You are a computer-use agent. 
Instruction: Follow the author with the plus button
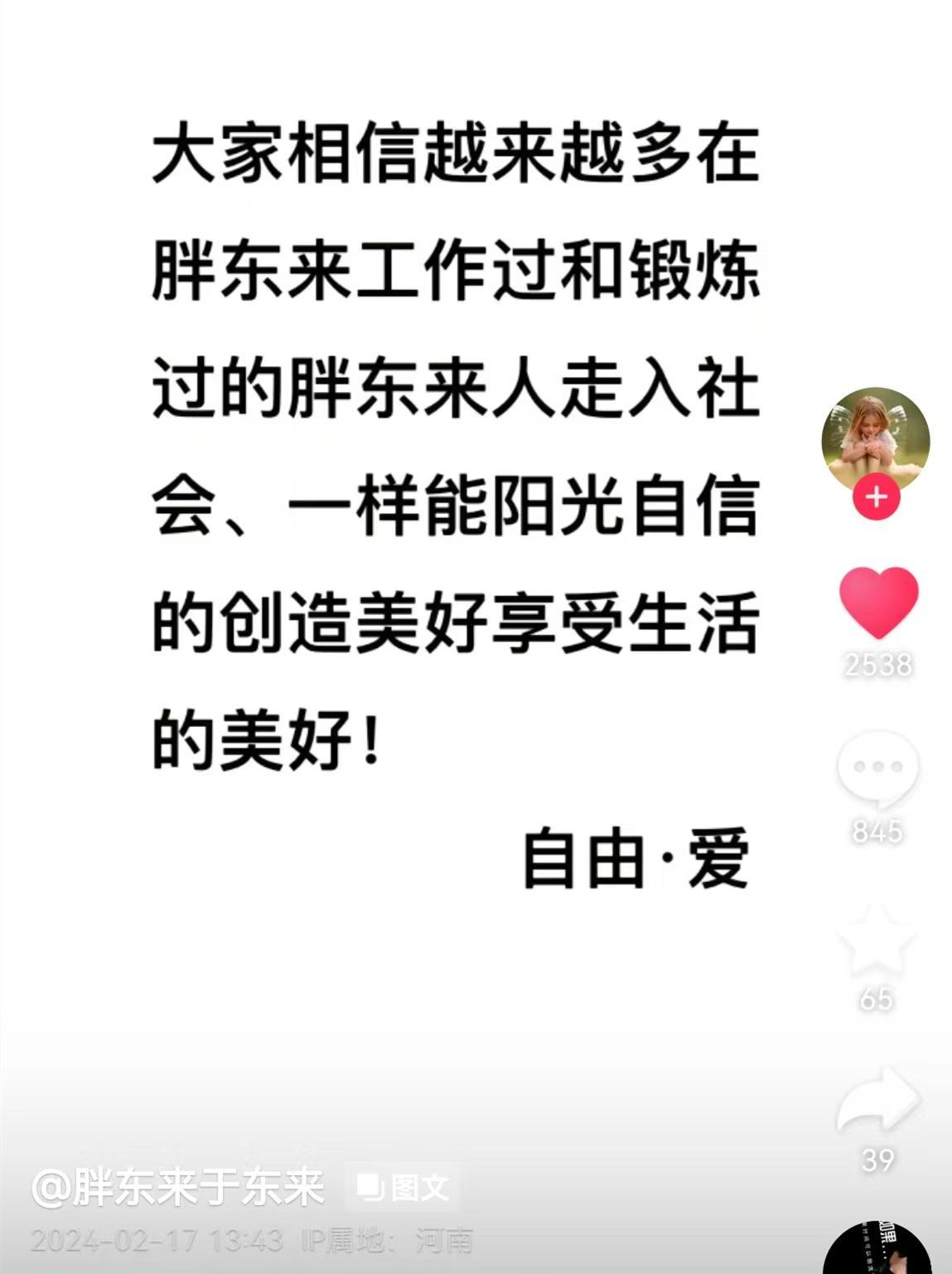click(877, 497)
